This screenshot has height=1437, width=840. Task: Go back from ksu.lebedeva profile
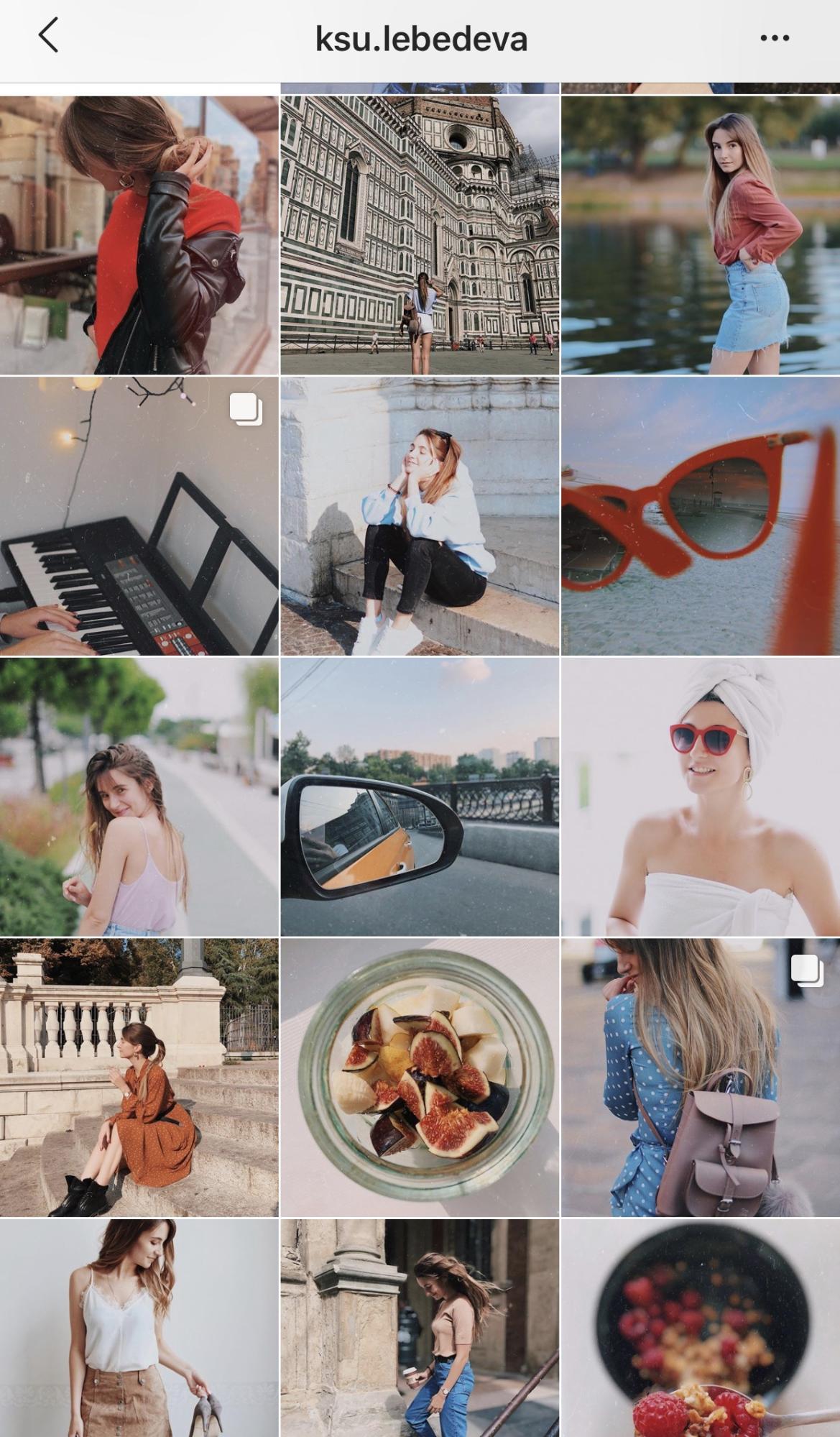48,37
